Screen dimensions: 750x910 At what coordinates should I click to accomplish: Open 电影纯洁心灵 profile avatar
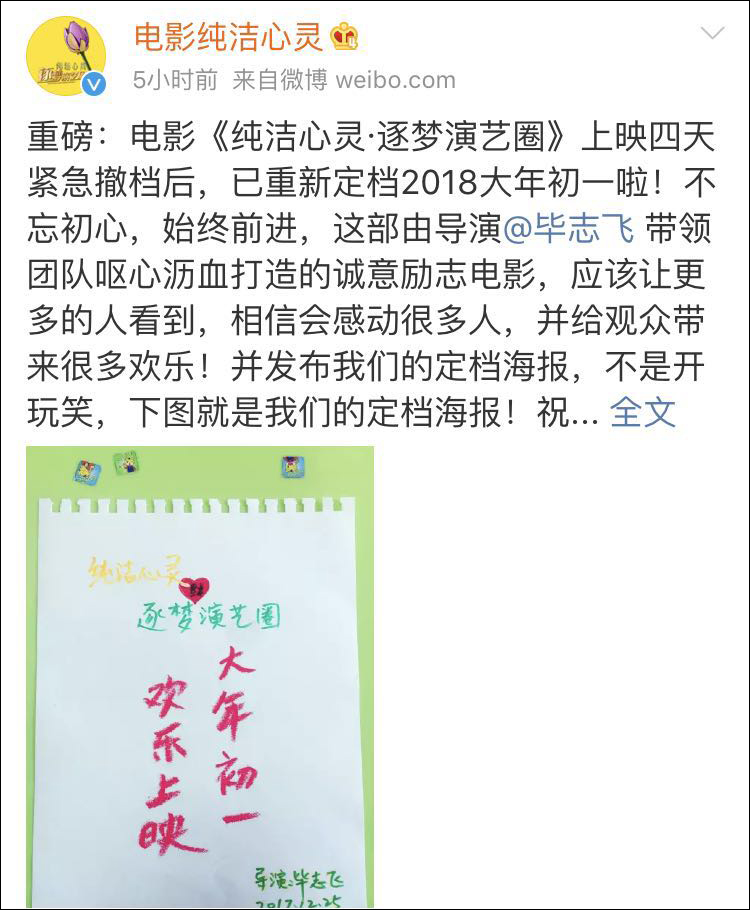click(x=66, y=56)
